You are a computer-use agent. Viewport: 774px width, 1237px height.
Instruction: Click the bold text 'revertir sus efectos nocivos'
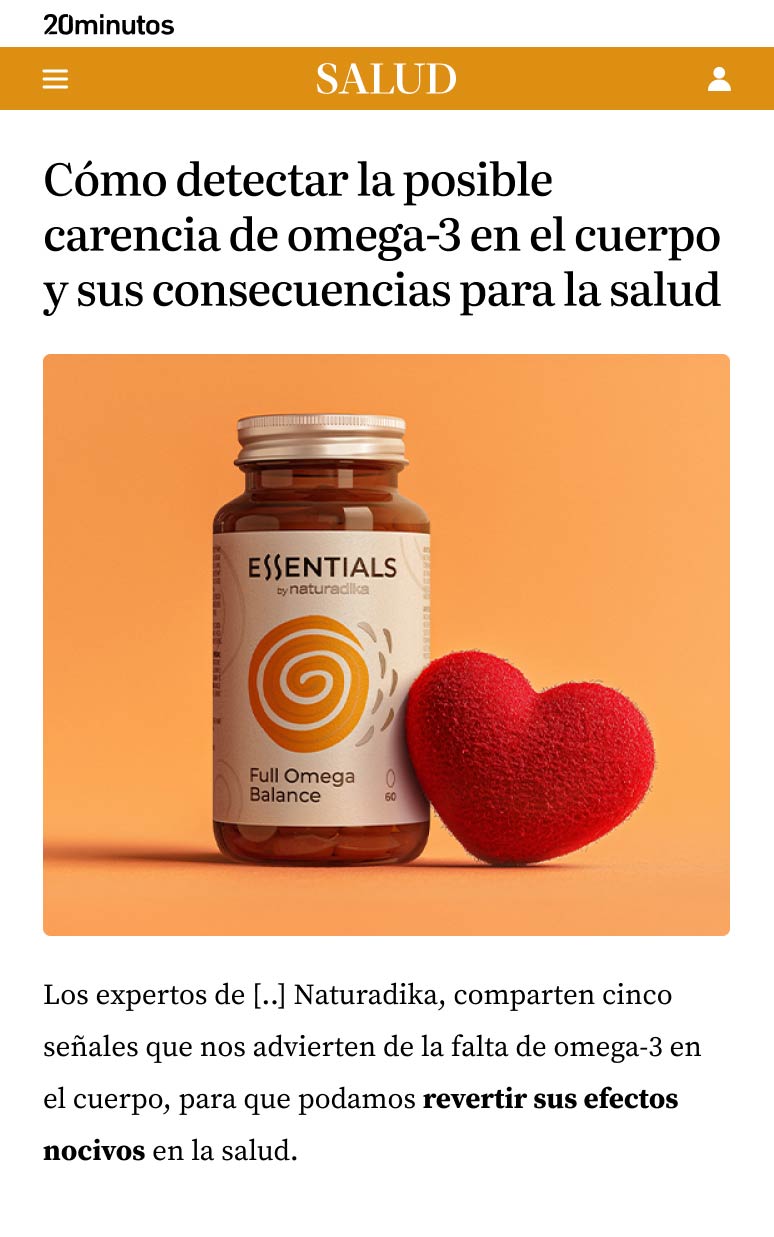pos(550,1098)
